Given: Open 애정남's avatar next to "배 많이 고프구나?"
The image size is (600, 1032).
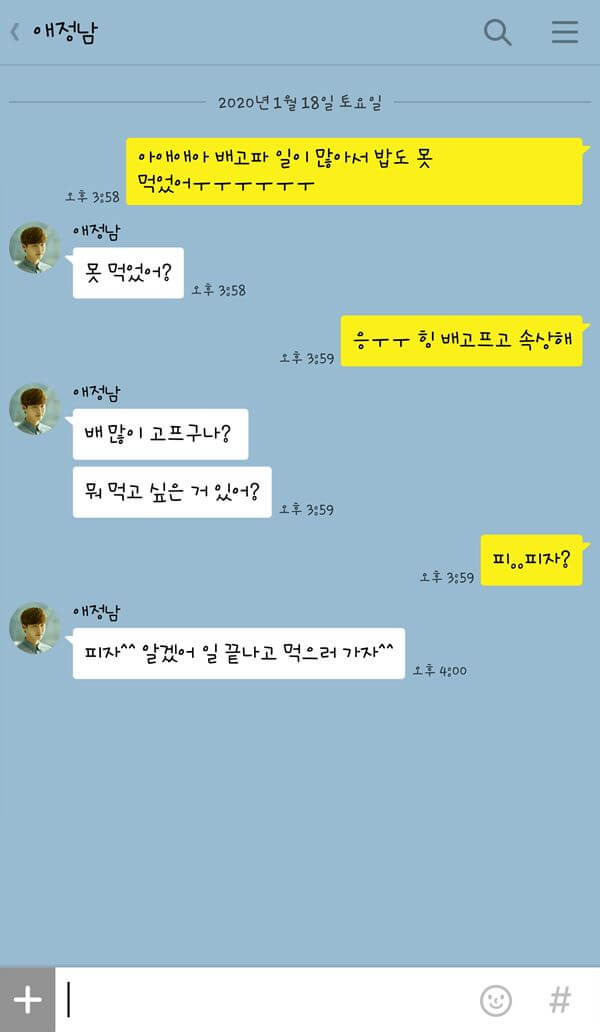Looking at the screenshot, I should pos(36,408).
